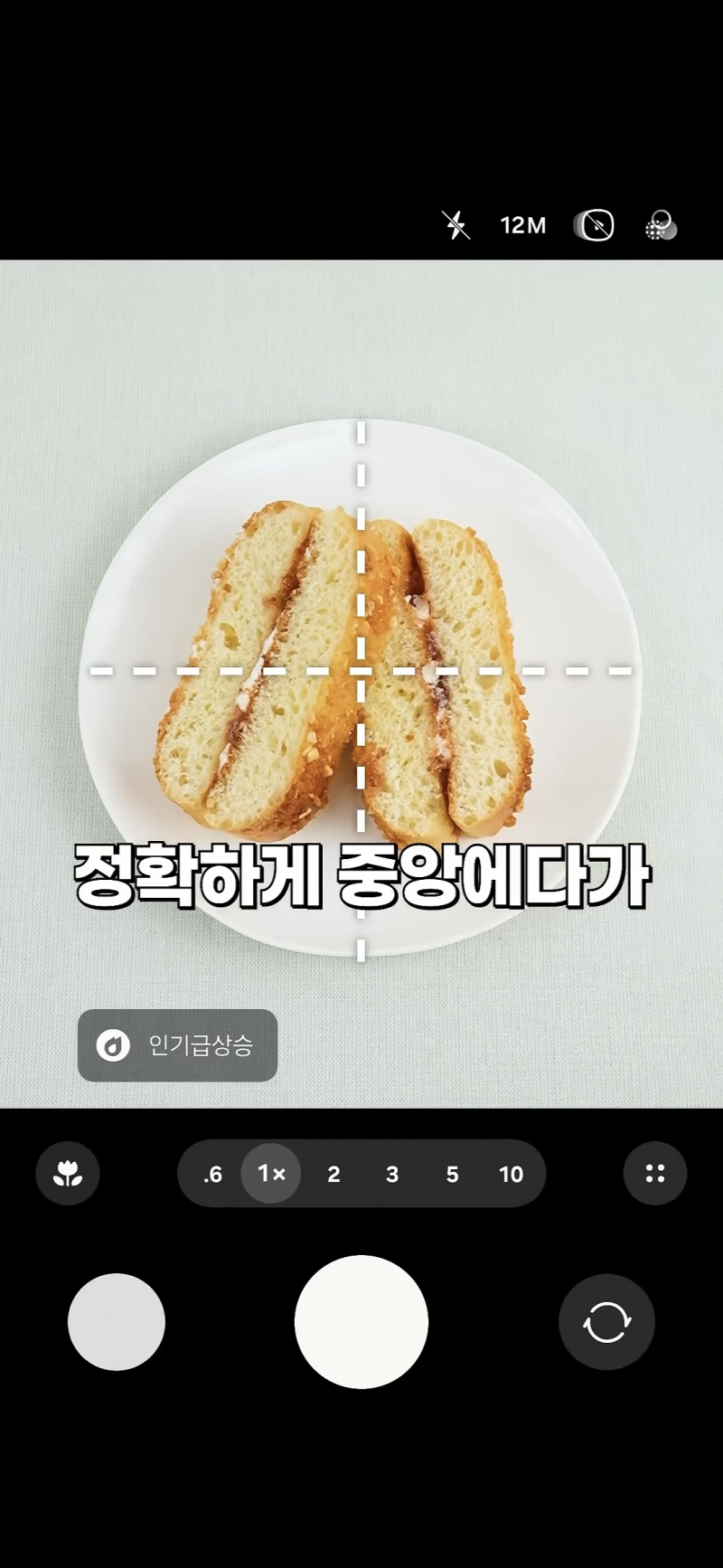Choose the 5 zoom option
The height and width of the screenshot is (1568, 723).
[452, 1174]
